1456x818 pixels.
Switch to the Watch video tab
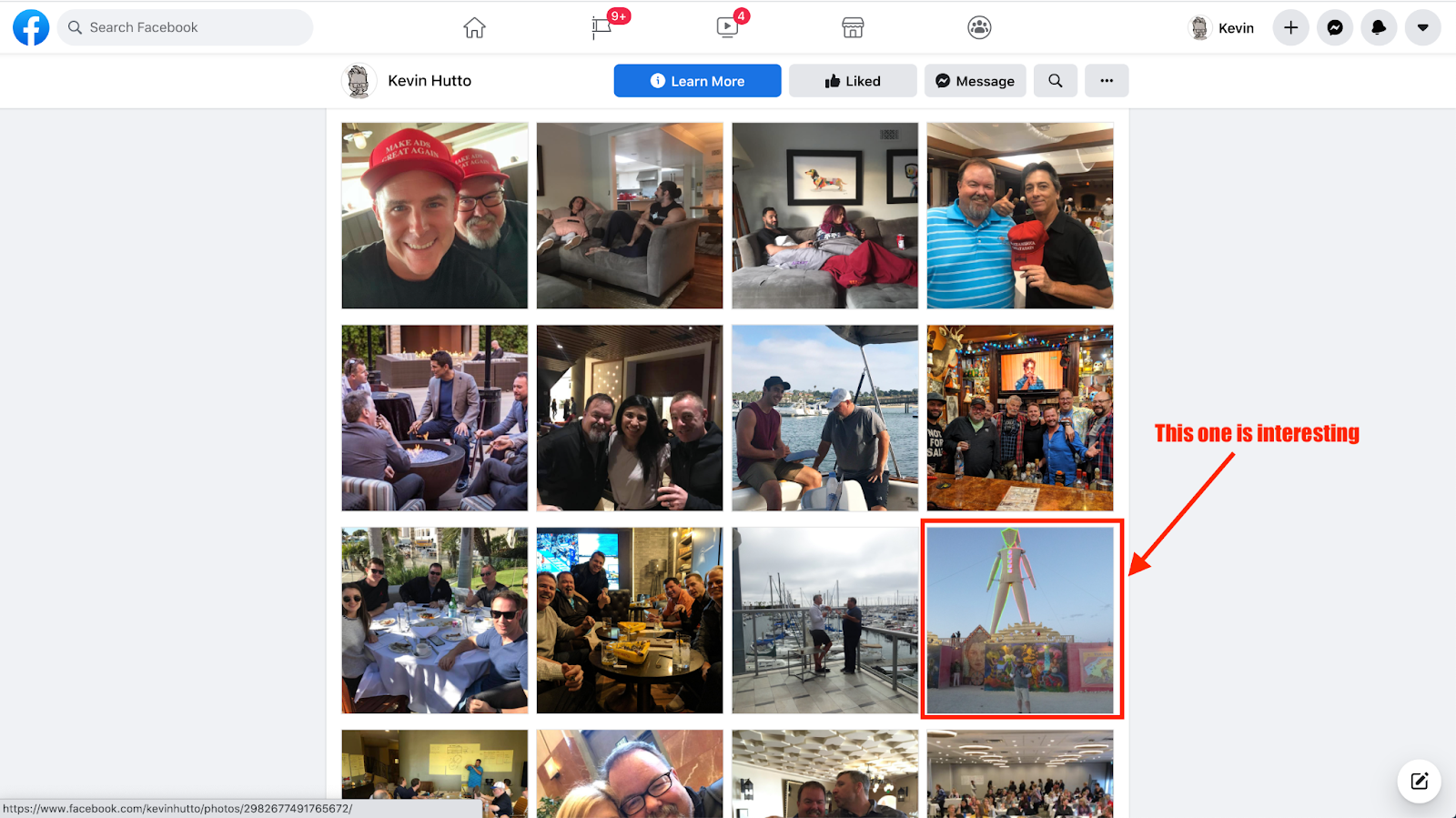click(x=727, y=27)
